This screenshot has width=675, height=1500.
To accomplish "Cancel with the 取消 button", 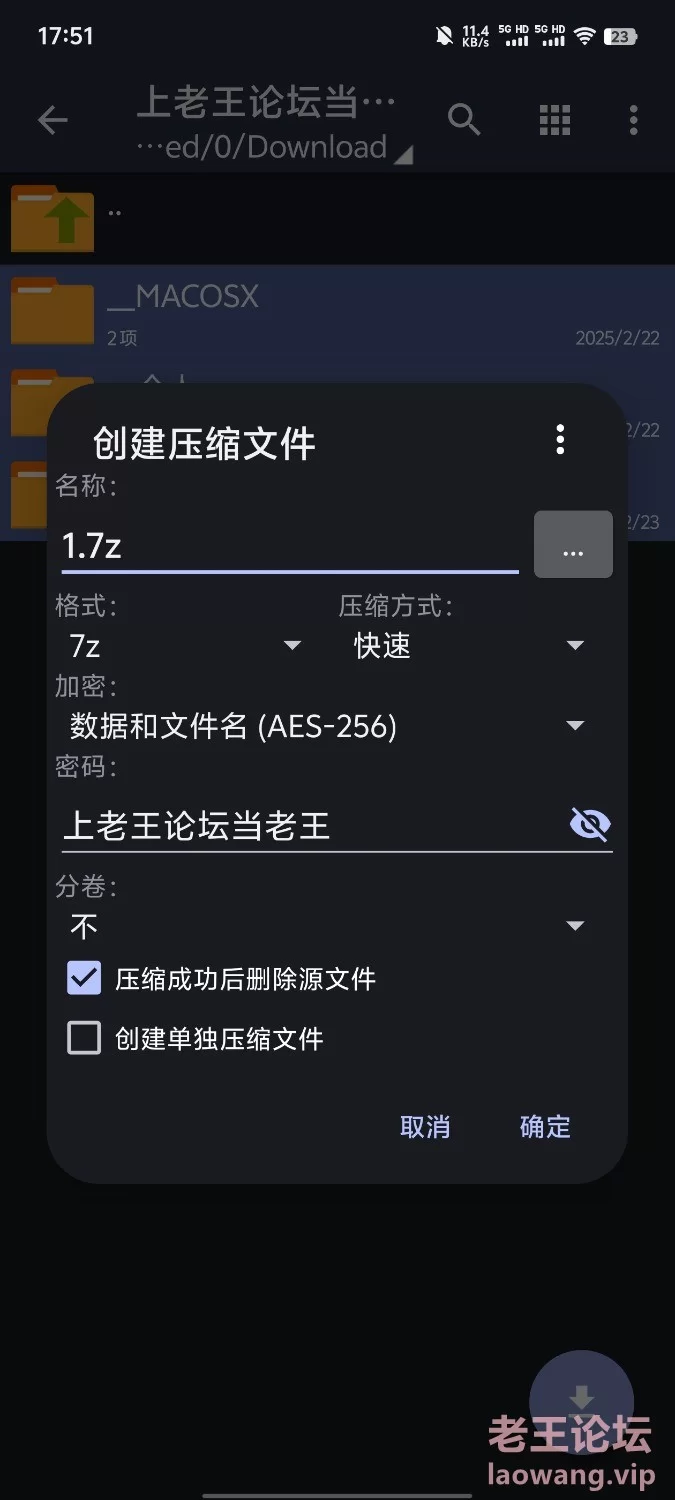I will coord(425,1127).
